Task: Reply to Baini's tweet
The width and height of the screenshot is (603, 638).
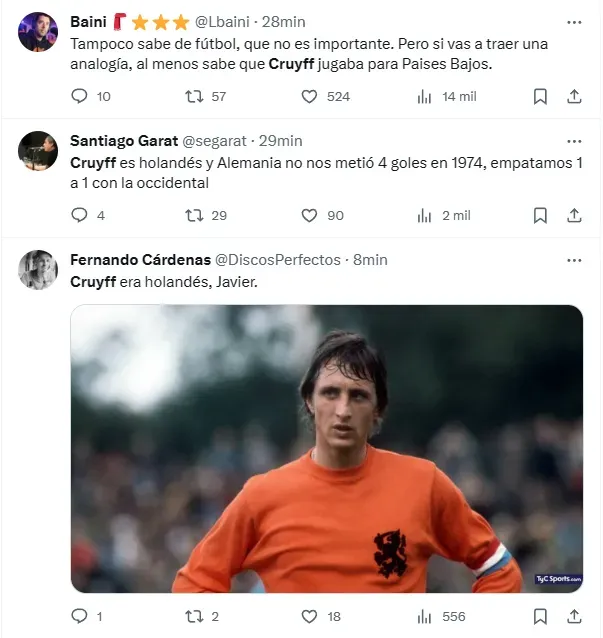Action: (81, 96)
